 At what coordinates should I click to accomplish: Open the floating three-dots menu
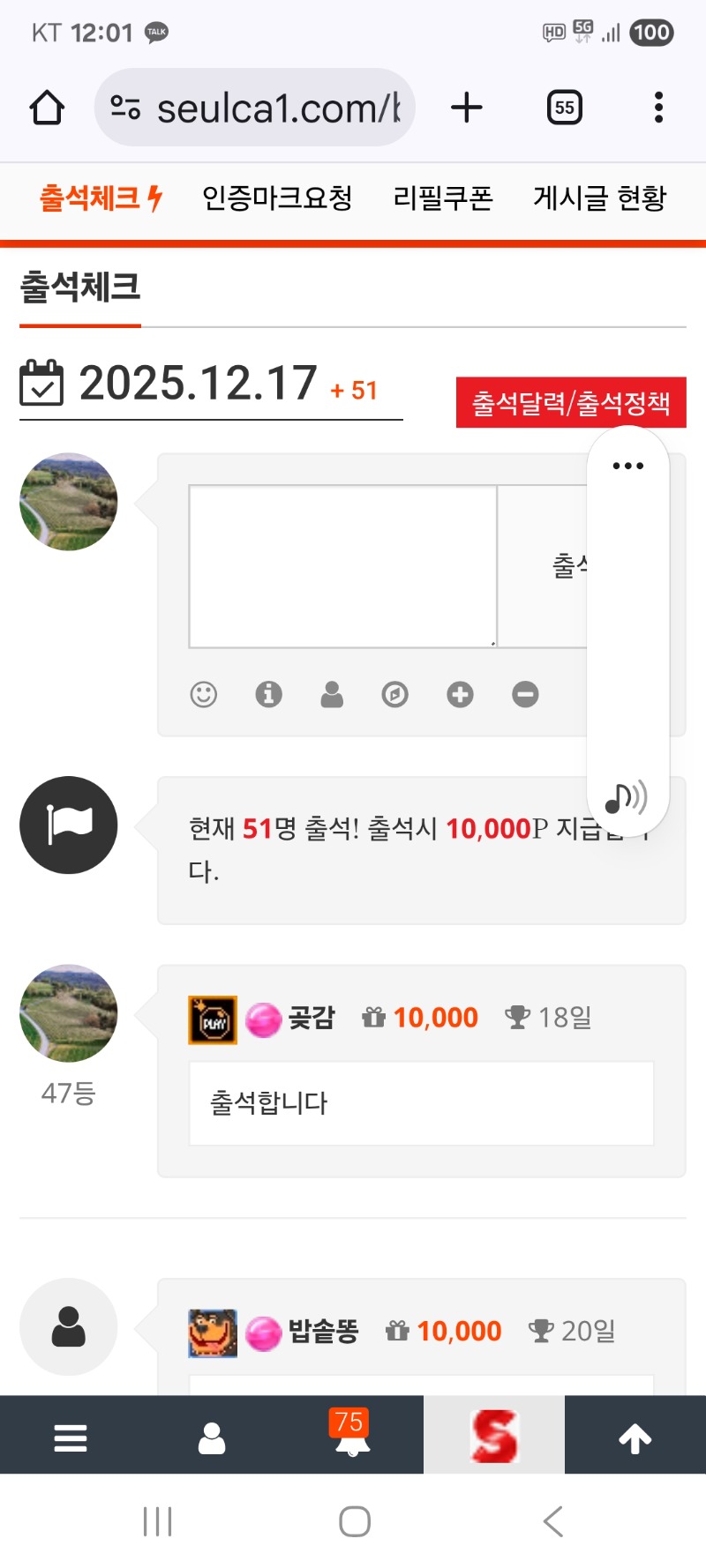627,466
